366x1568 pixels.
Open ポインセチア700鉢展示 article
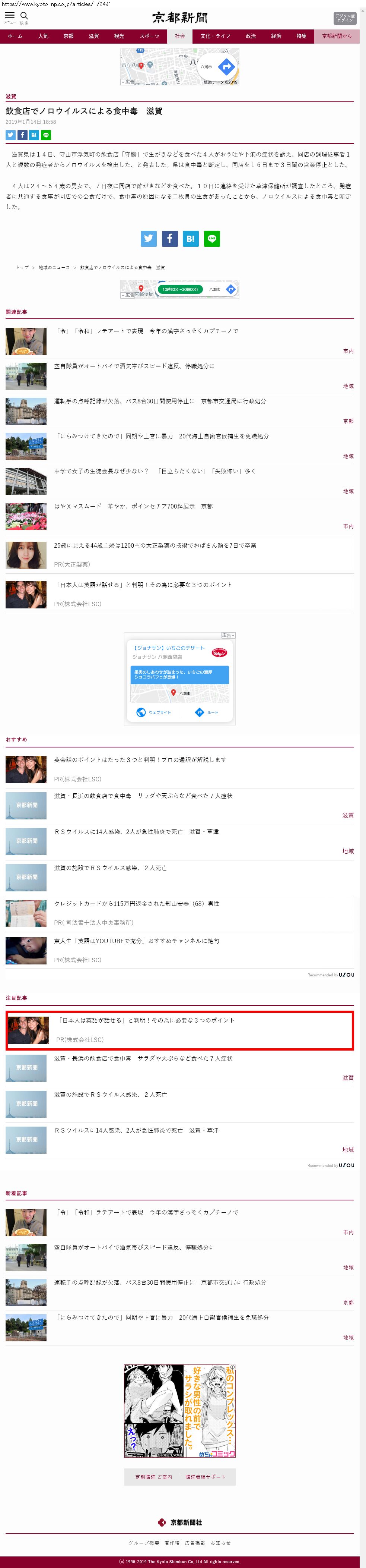(133, 506)
